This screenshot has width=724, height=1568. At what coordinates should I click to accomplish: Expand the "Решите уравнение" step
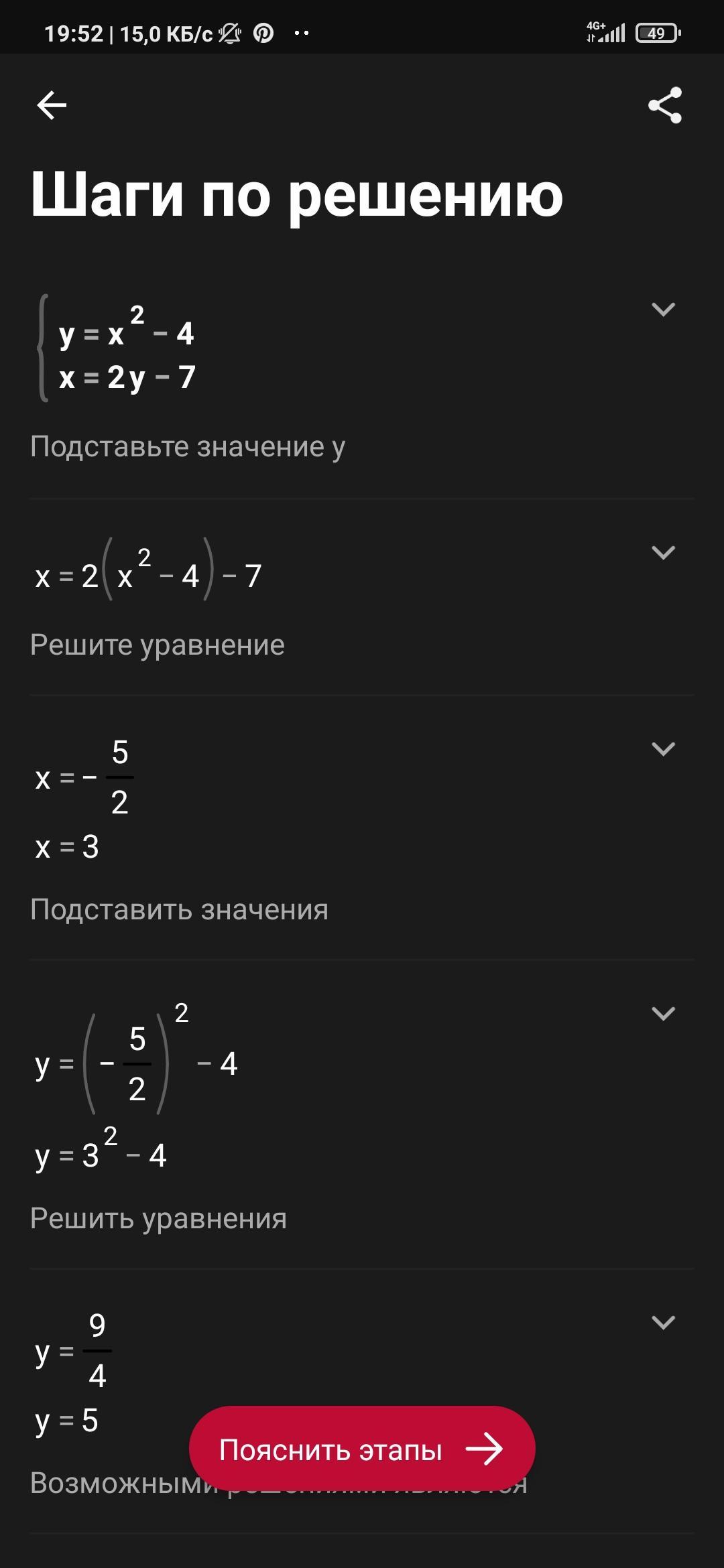tap(663, 553)
